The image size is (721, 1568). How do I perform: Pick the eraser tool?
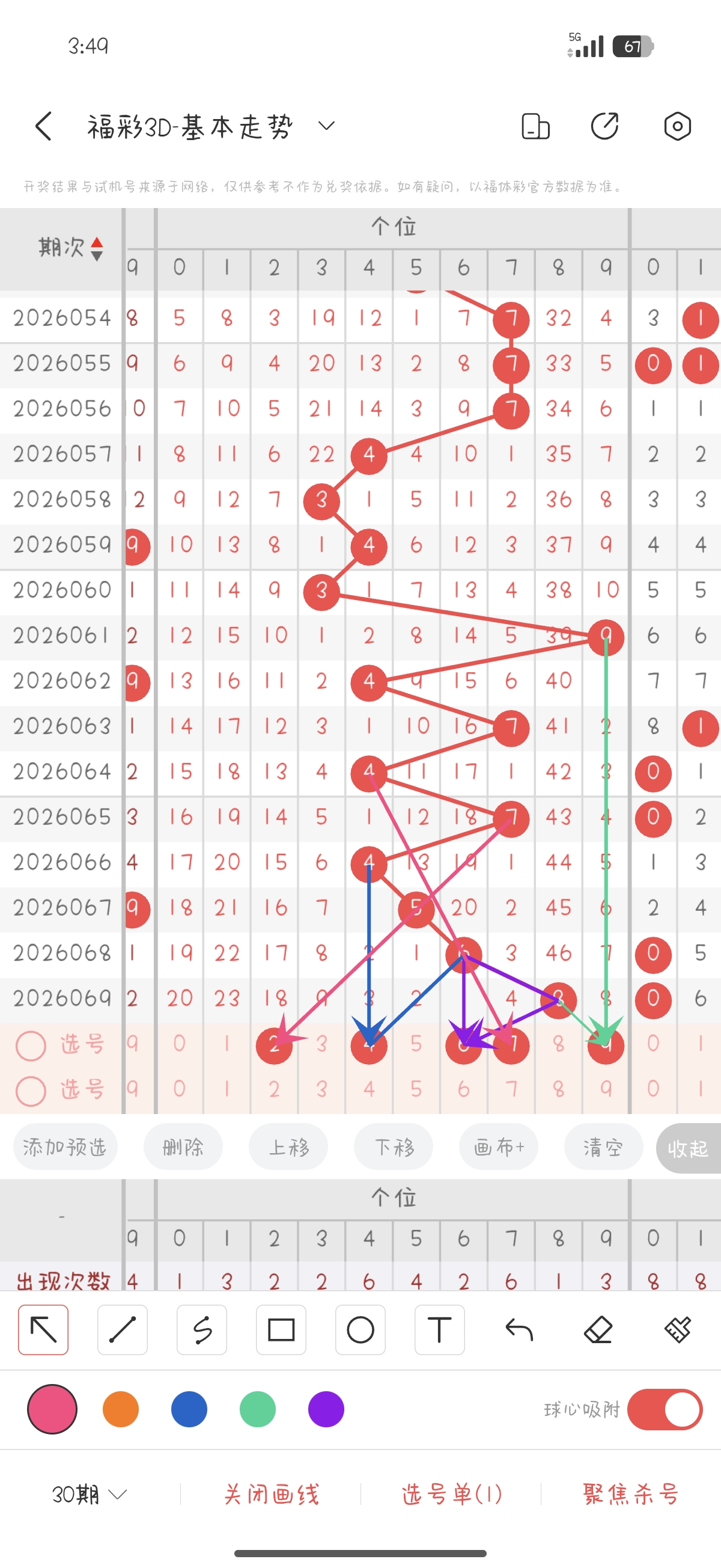pyautogui.click(x=598, y=1329)
